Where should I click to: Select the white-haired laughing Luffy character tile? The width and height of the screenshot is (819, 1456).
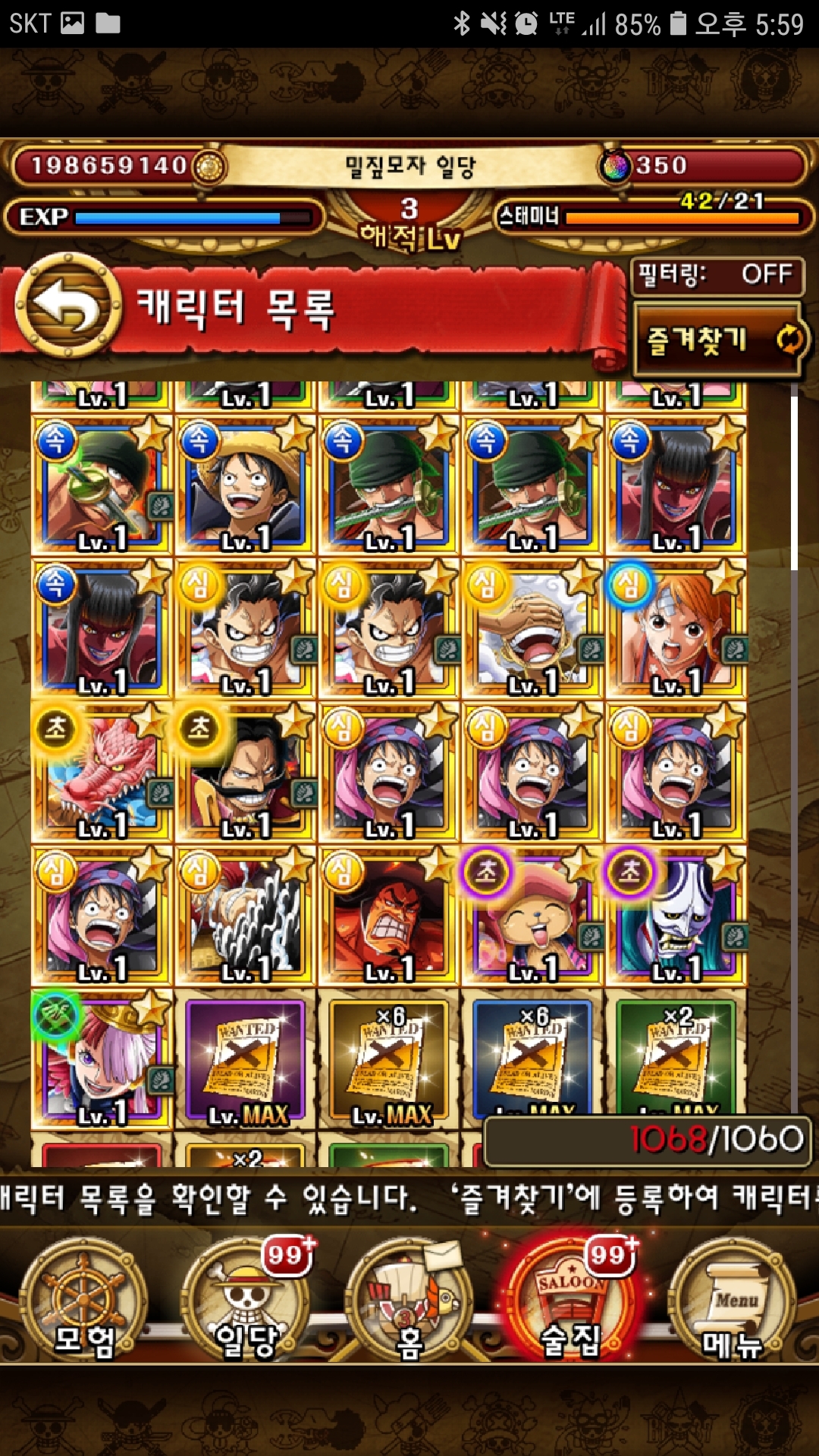[x=532, y=629]
